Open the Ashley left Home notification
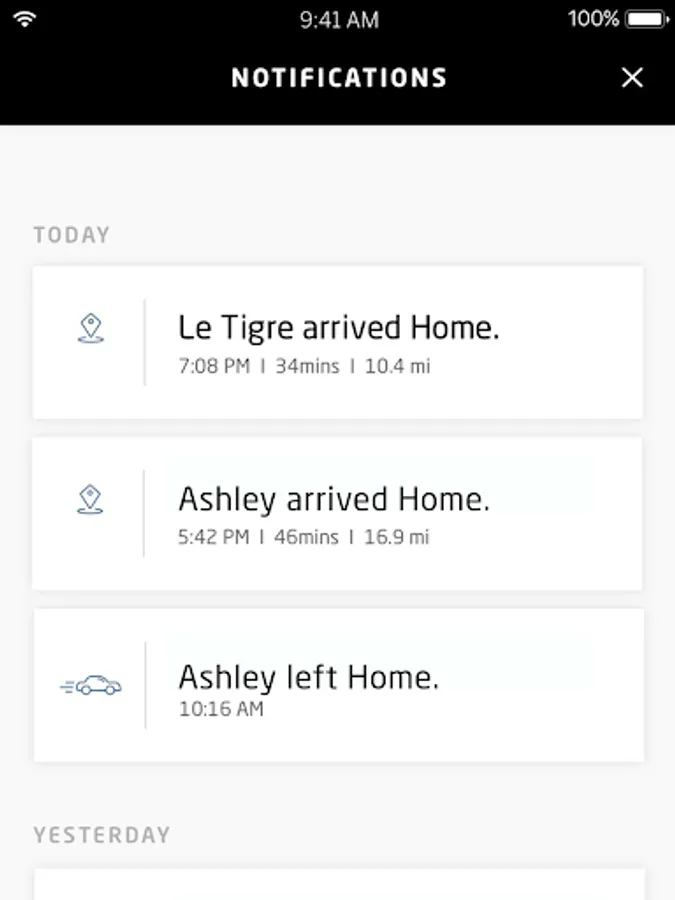675x900 pixels. [x=338, y=685]
